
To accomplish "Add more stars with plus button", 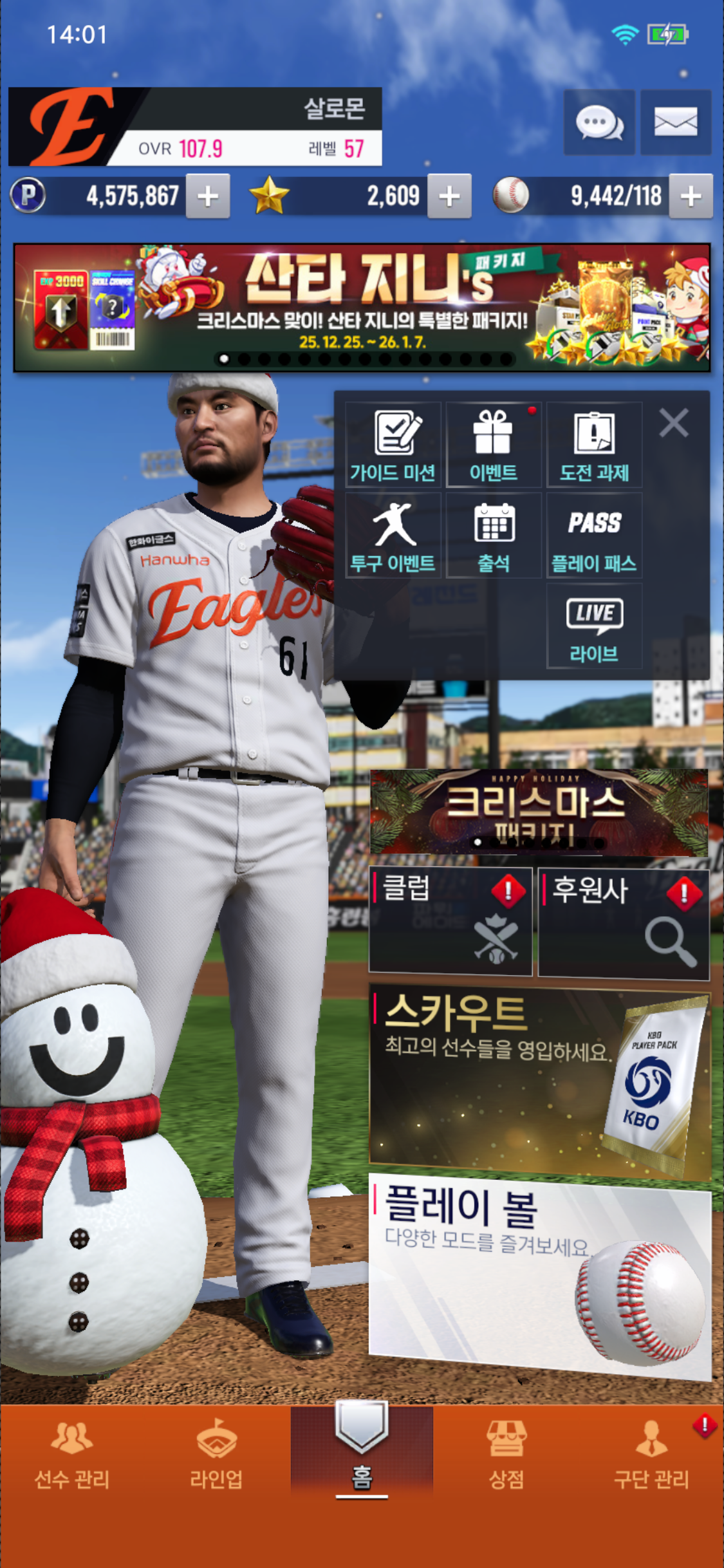I will coord(449,196).
